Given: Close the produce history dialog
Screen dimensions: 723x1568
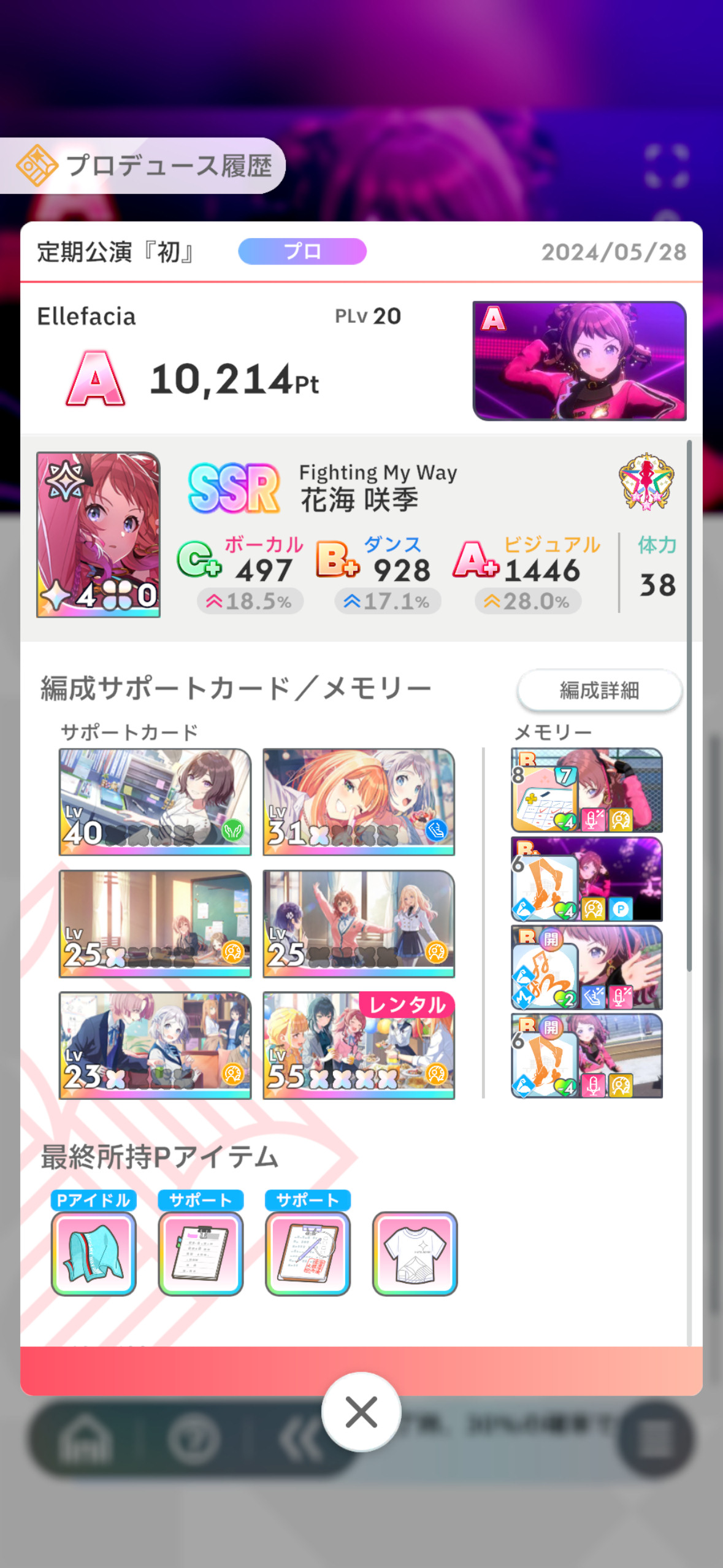Looking at the screenshot, I should [x=361, y=1412].
